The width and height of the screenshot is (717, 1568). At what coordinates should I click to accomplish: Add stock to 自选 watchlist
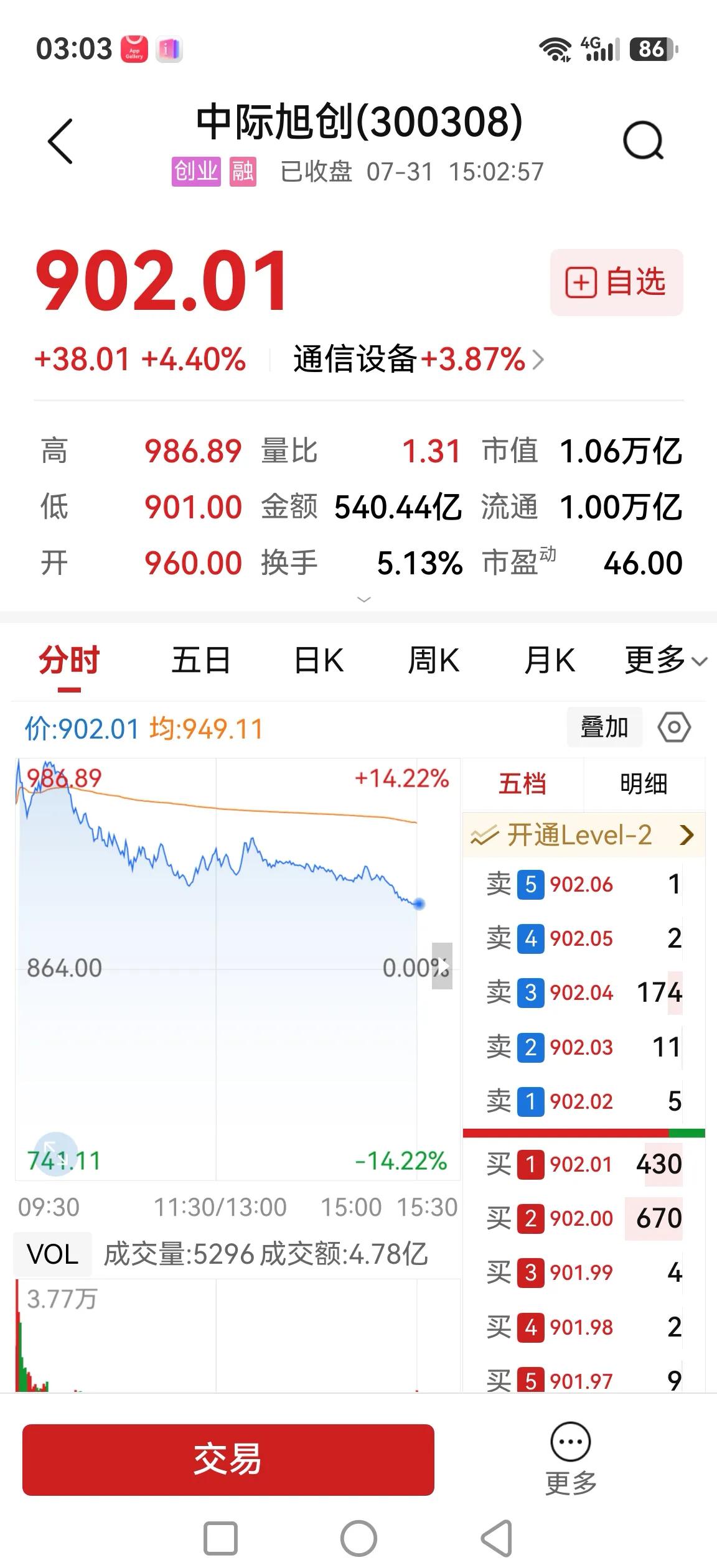click(x=616, y=282)
